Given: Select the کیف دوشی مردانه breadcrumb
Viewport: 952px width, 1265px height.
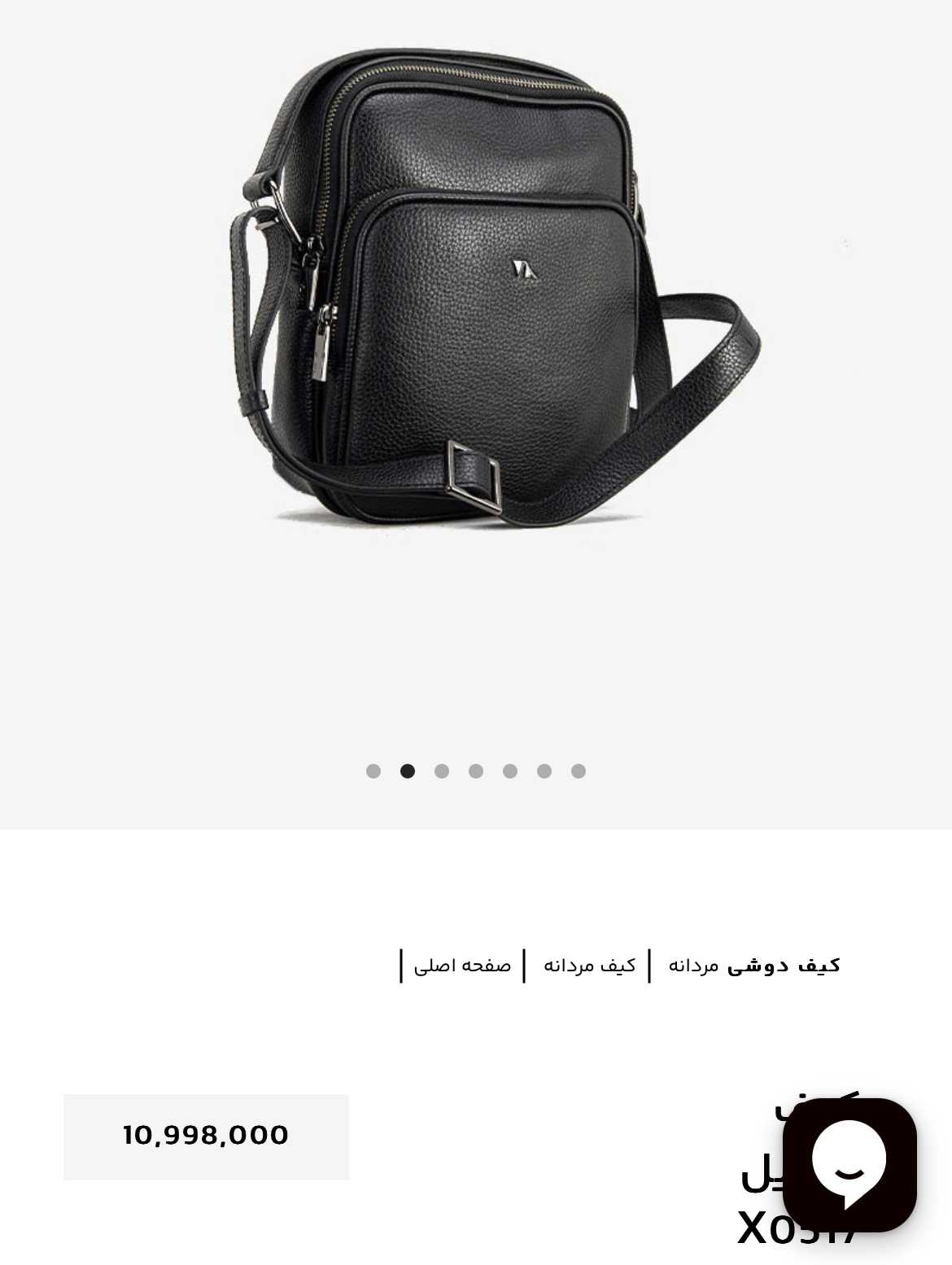Looking at the screenshot, I should pos(754,966).
